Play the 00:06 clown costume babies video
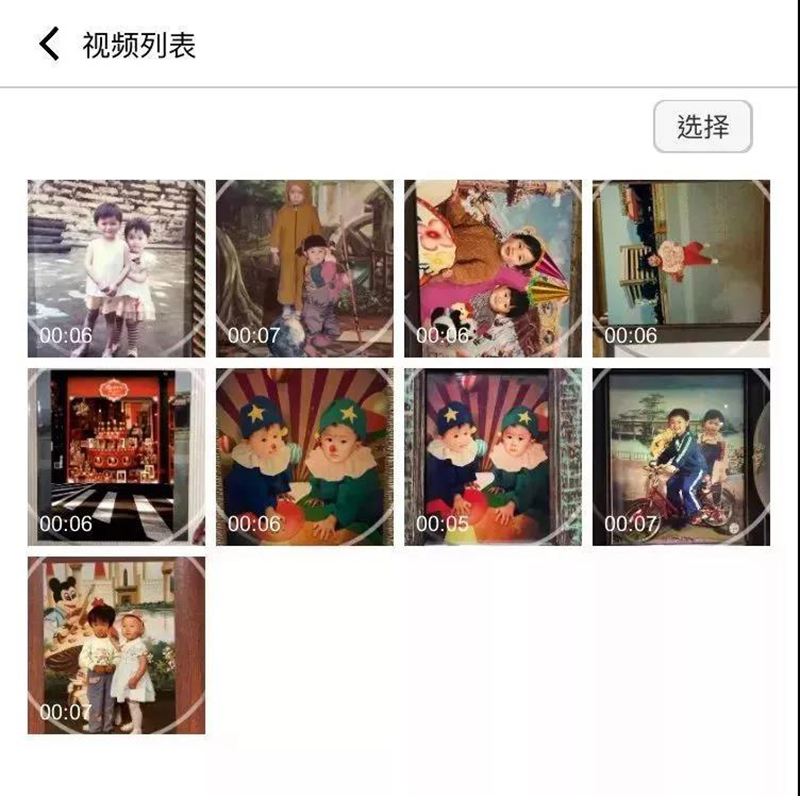Screen dimensions: 800x796 [304, 457]
